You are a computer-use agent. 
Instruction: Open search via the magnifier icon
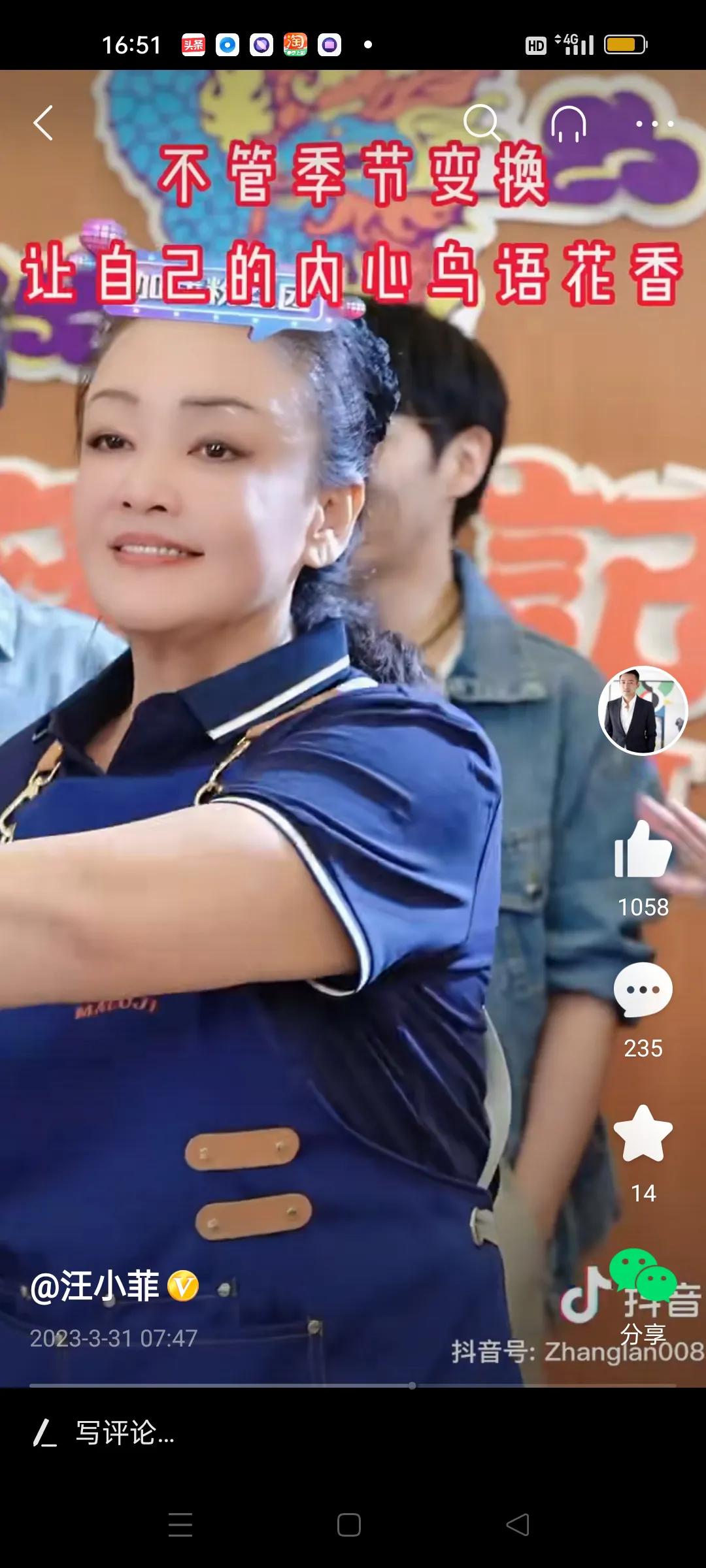(482, 122)
